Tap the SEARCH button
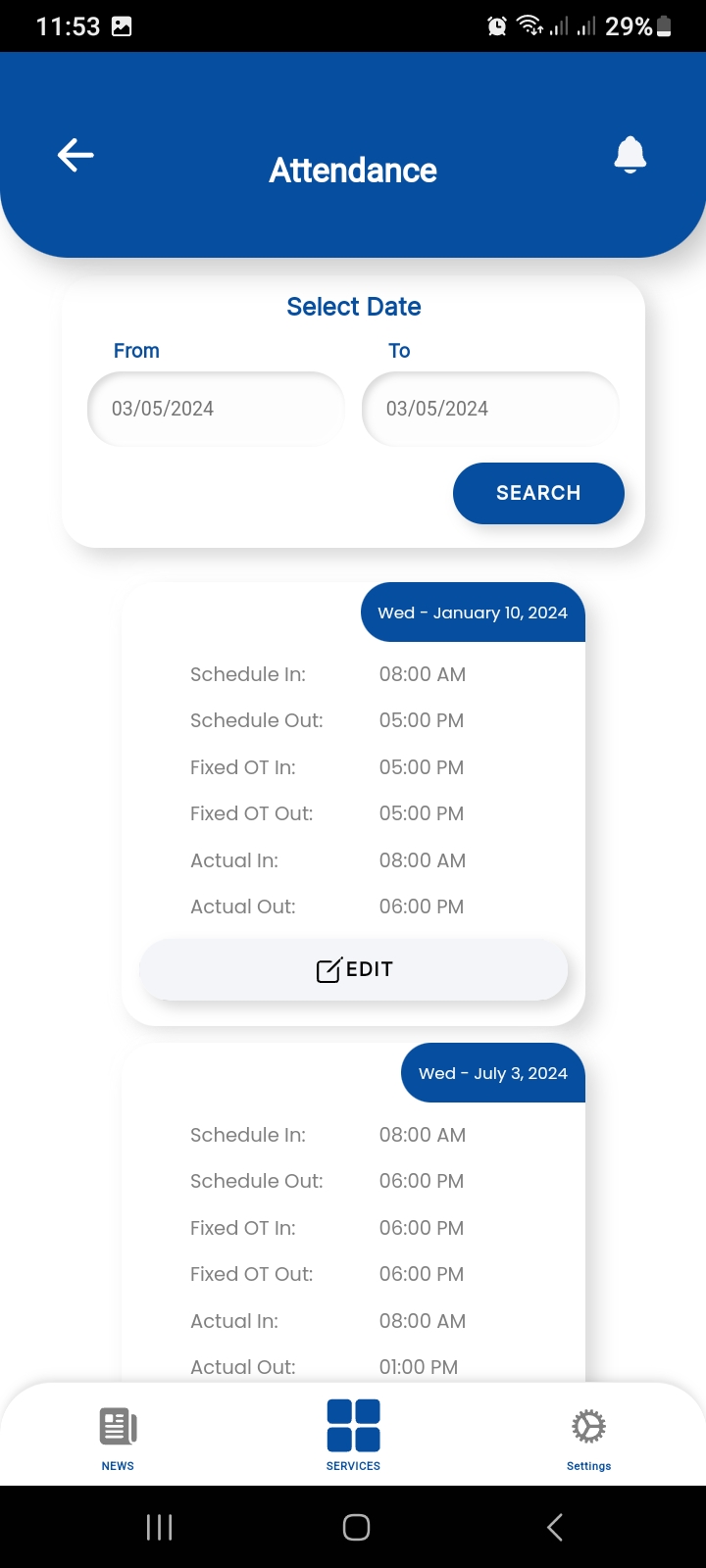The height and width of the screenshot is (1568, 706). click(x=538, y=493)
